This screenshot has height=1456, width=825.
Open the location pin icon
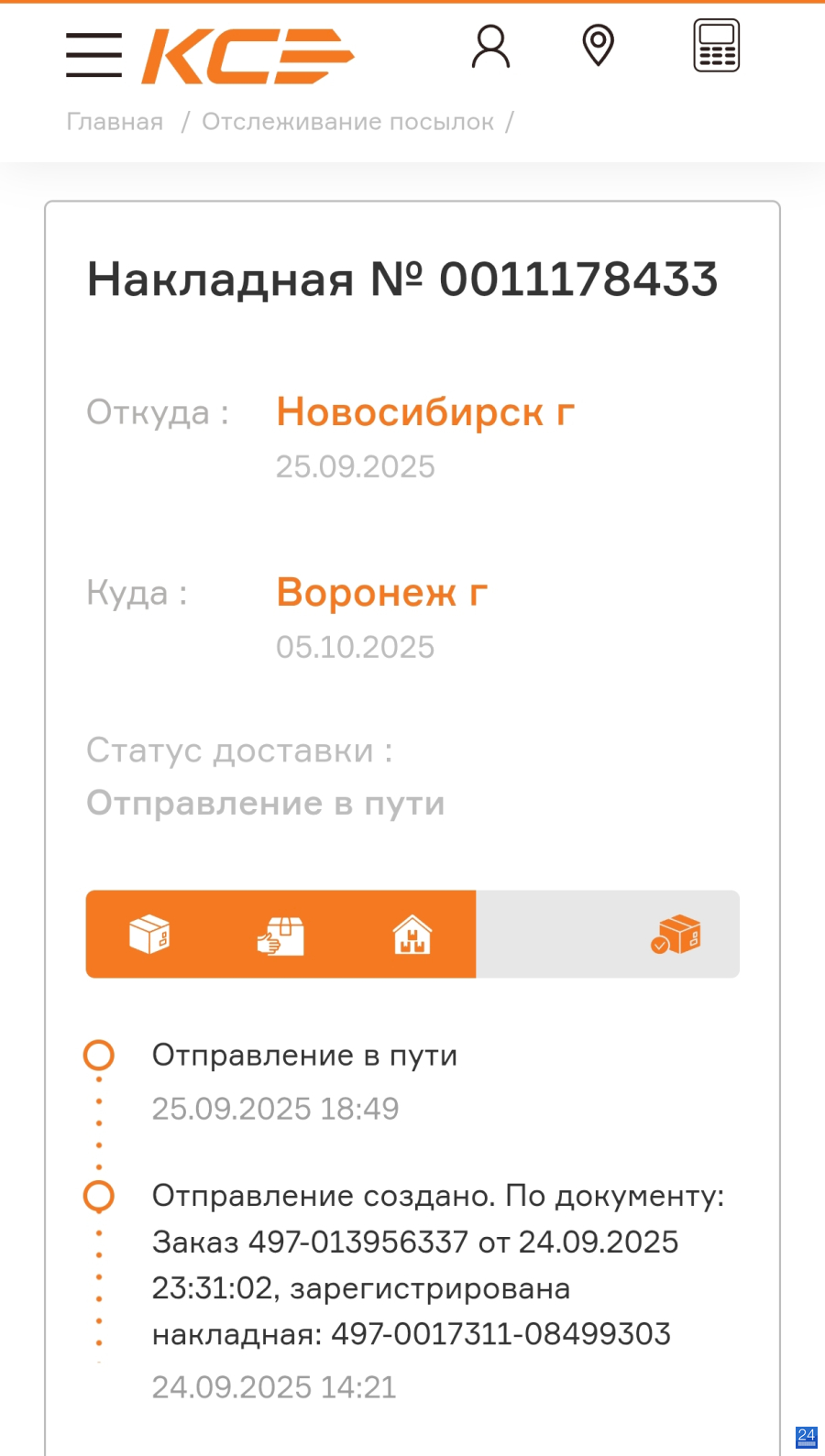[598, 46]
